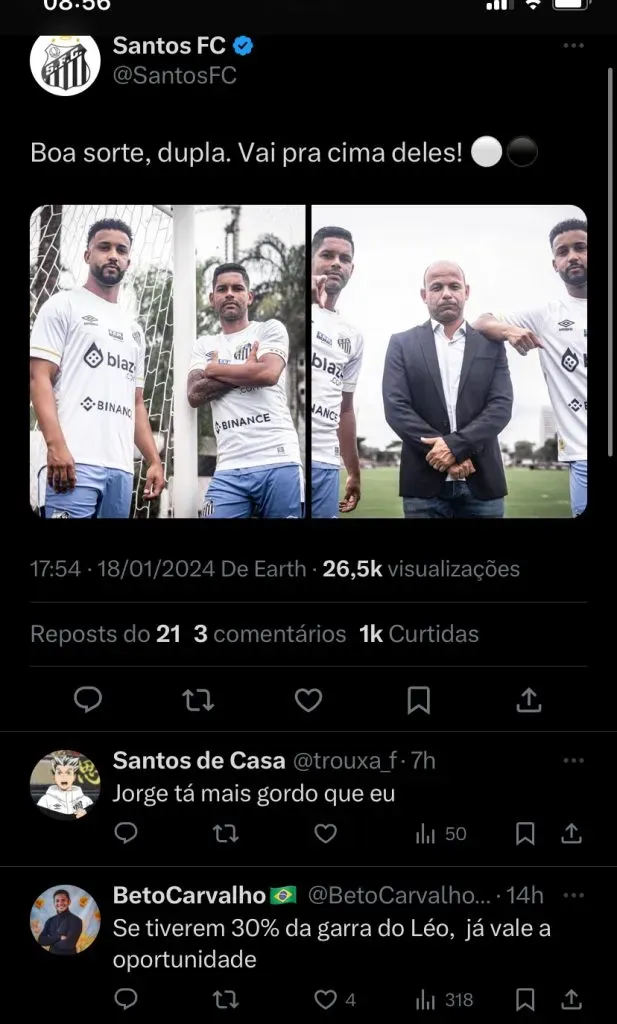Bookmark BetoCarvalho's comment

525,999
